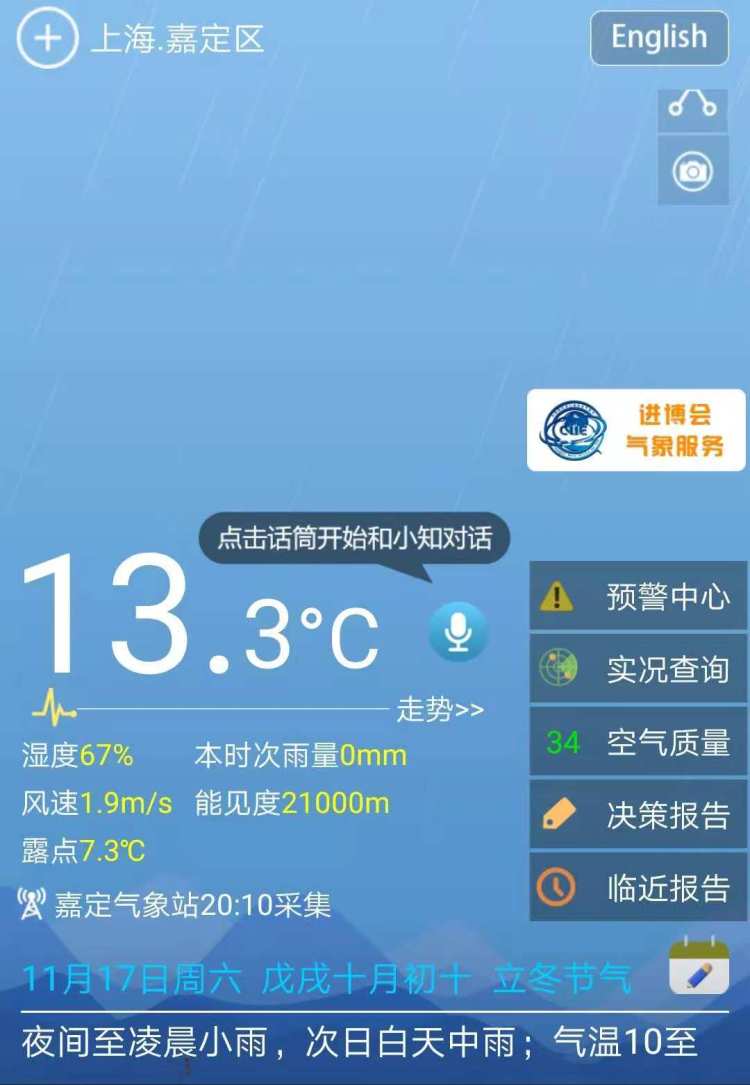View temperature trend via 走势>>
The image size is (750, 1085).
coord(440,710)
